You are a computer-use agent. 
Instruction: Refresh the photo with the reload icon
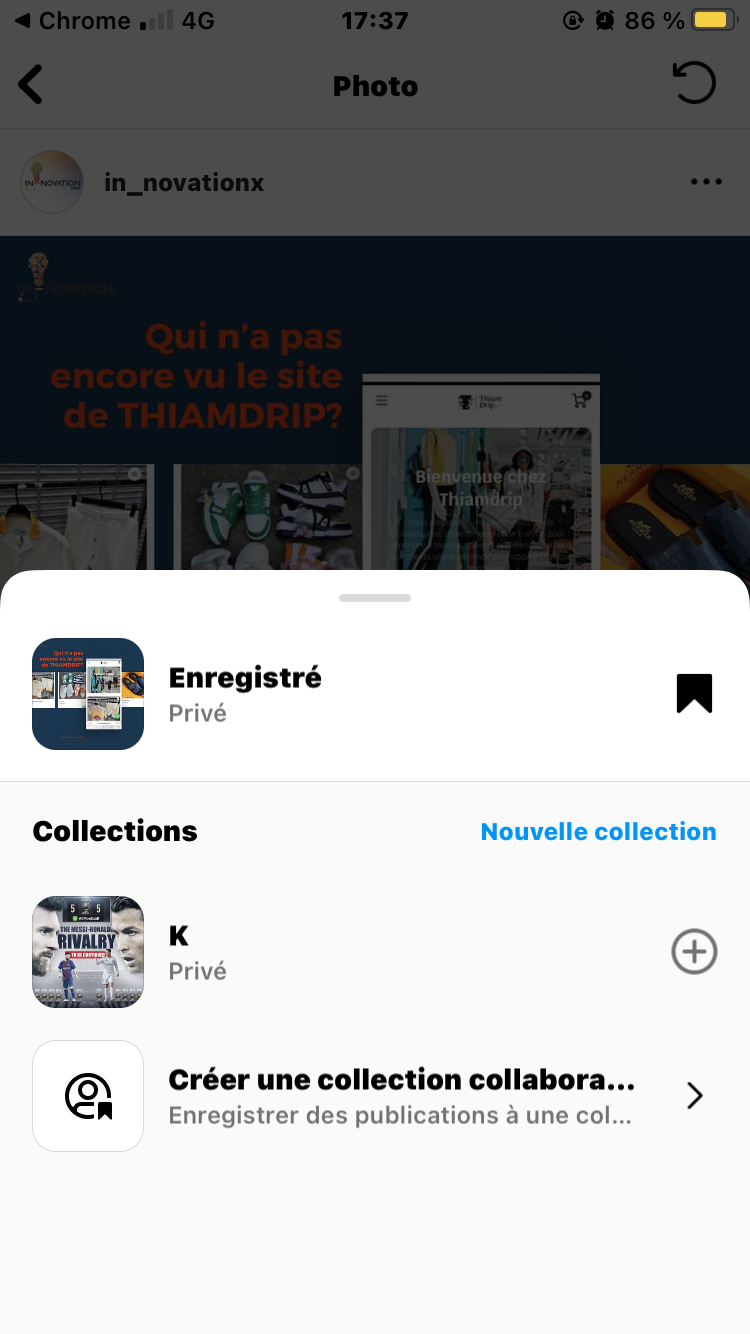coord(694,84)
